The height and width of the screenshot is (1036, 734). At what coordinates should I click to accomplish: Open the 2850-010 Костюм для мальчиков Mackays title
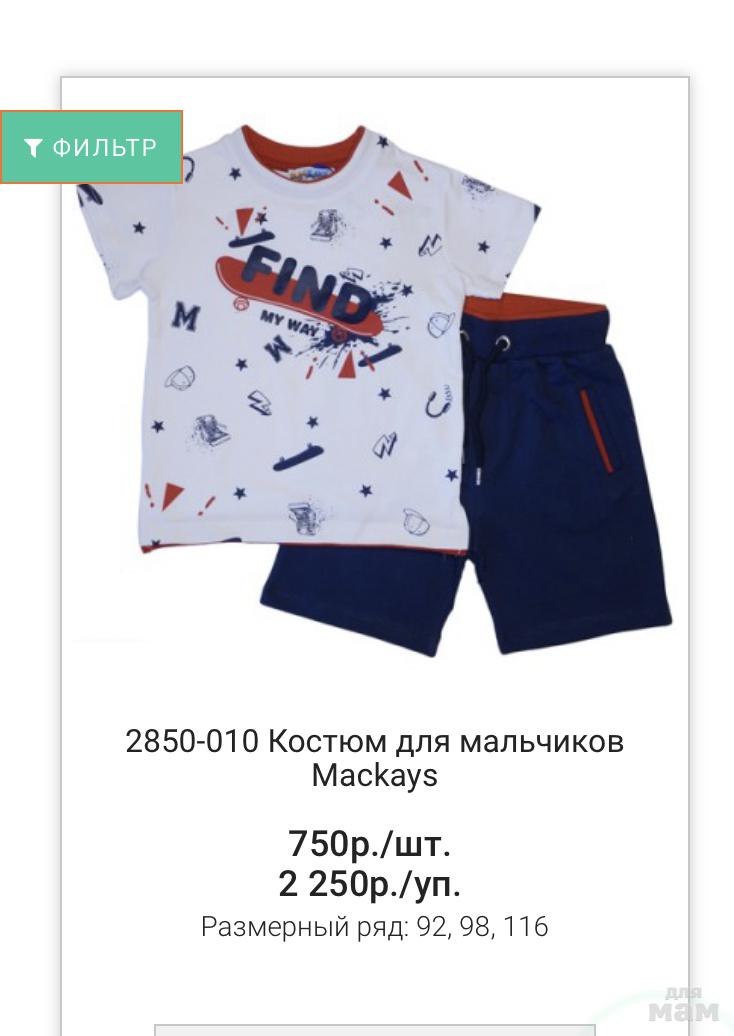[375, 757]
